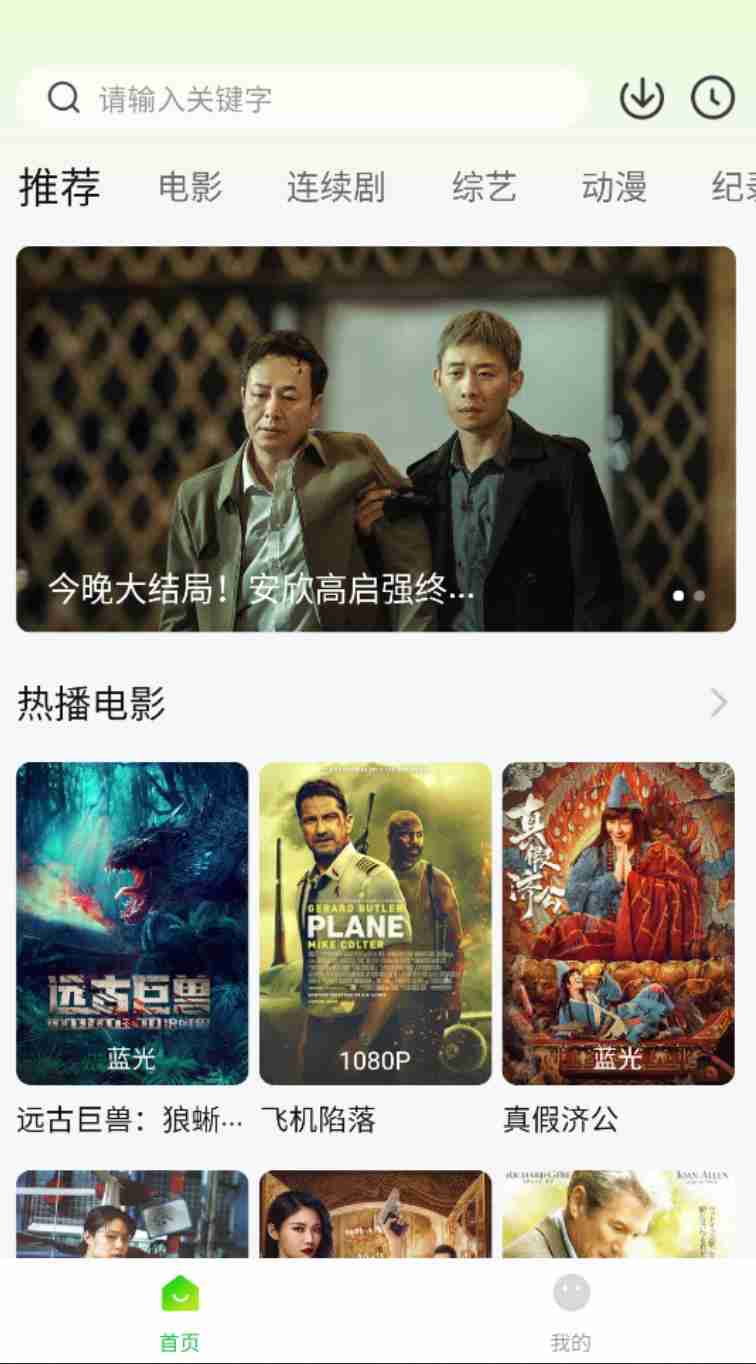Open watch history clock icon
Viewport: 756px width, 1364px height.
click(x=713, y=98)
